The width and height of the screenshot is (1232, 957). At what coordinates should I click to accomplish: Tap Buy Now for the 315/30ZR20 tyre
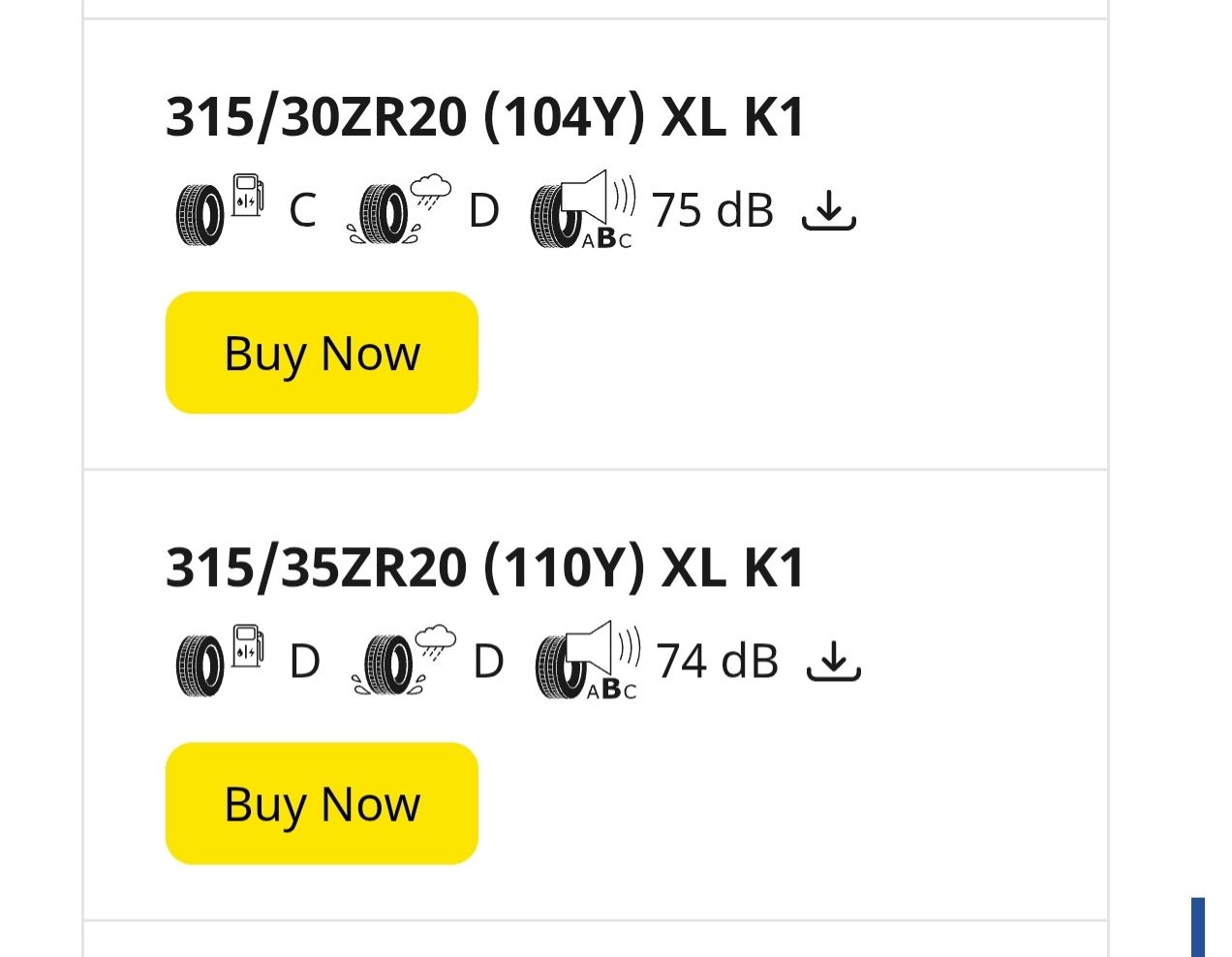322,353
